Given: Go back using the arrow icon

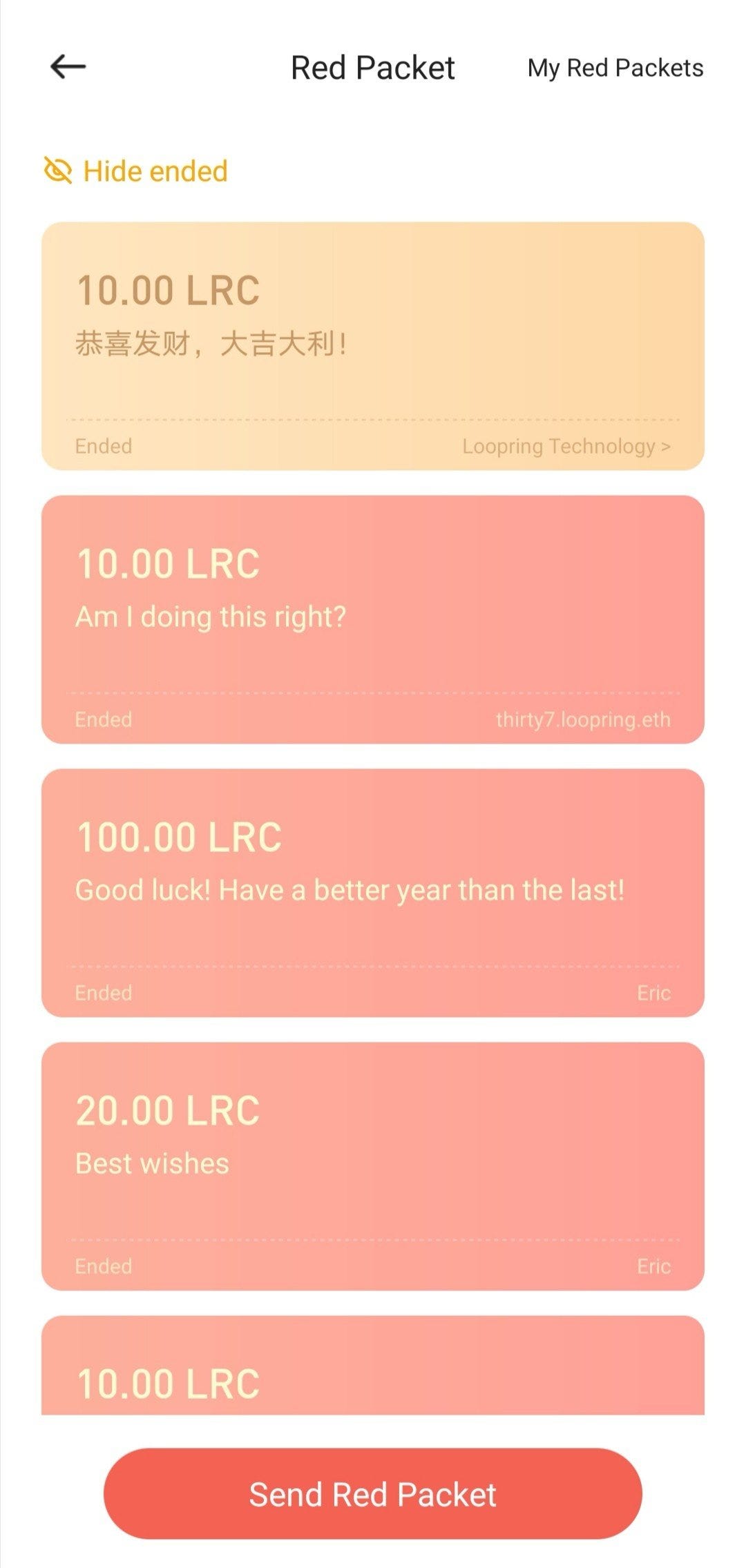Looking at the screenshot, I should tap(68, 67).
